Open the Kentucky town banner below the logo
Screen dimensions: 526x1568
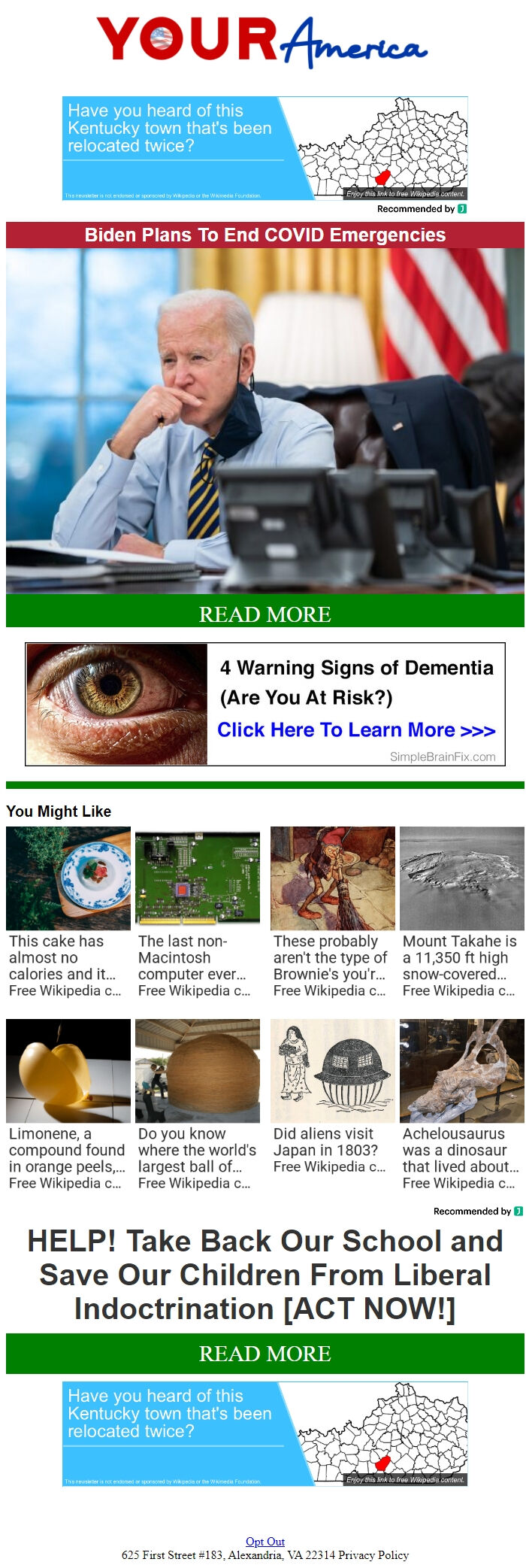tap(265, 148)
